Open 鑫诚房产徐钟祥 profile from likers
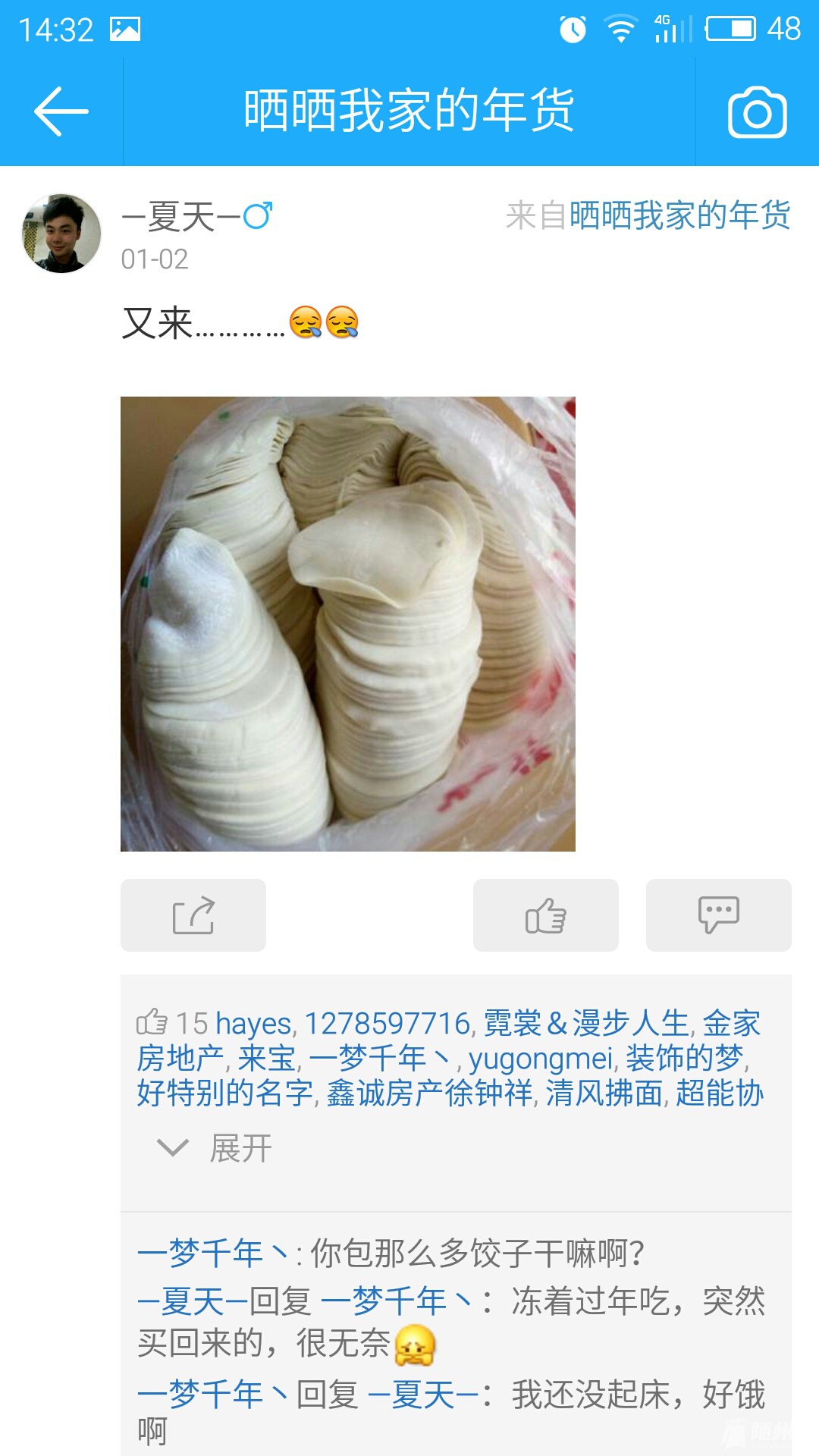Screen dimensions: 819x1456 [x=429, y=1094]
